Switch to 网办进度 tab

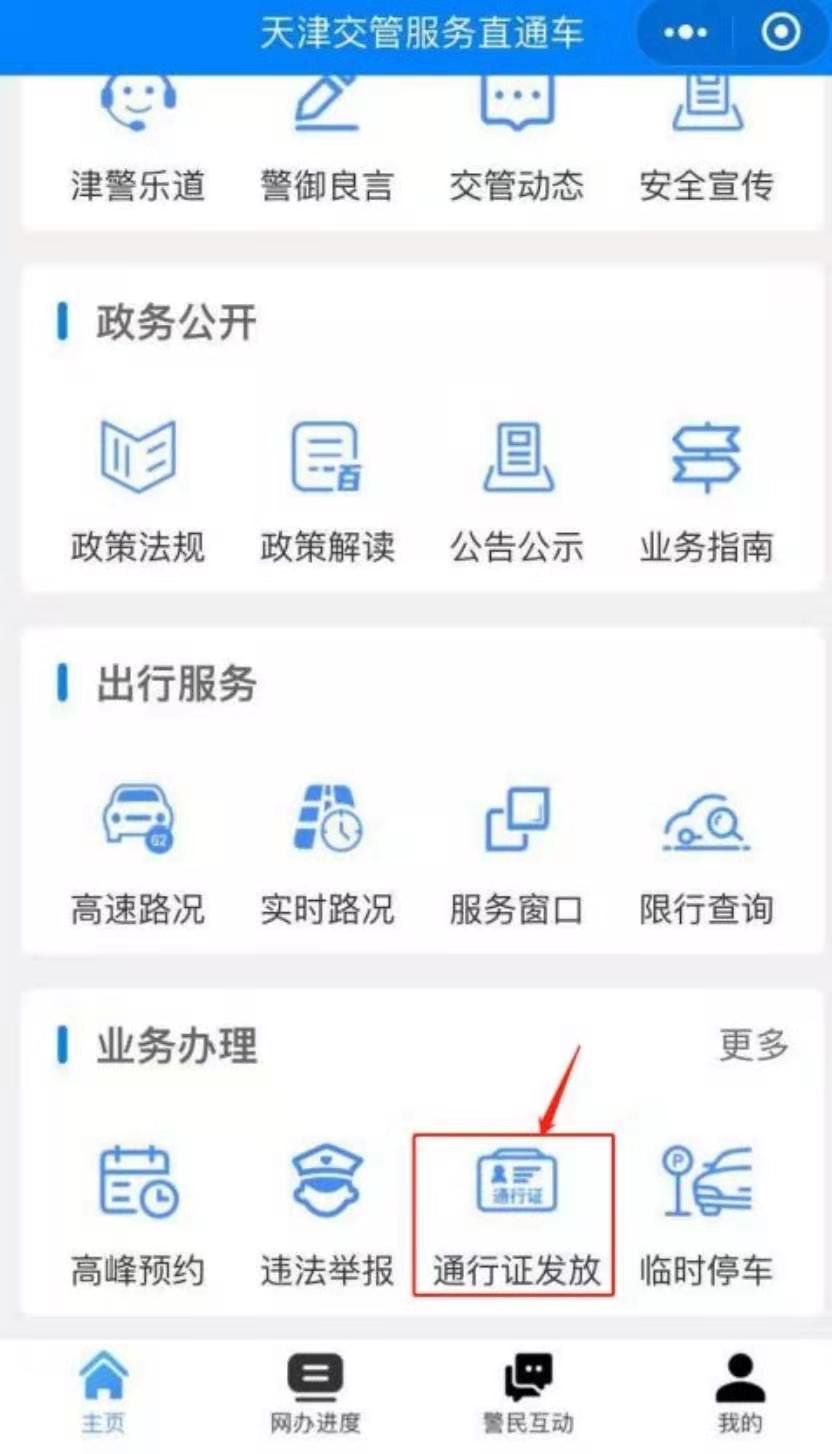[315, 1393]
